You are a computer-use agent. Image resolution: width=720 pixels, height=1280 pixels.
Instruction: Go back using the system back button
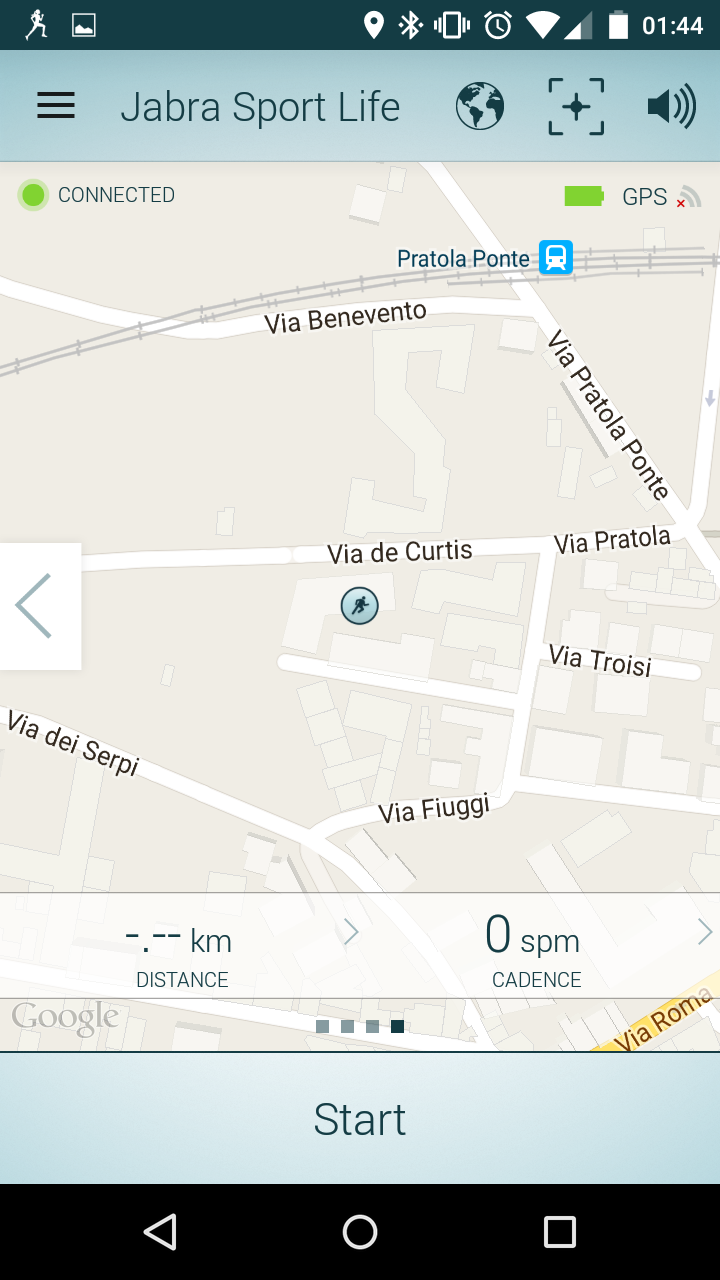coord(160,1232)
